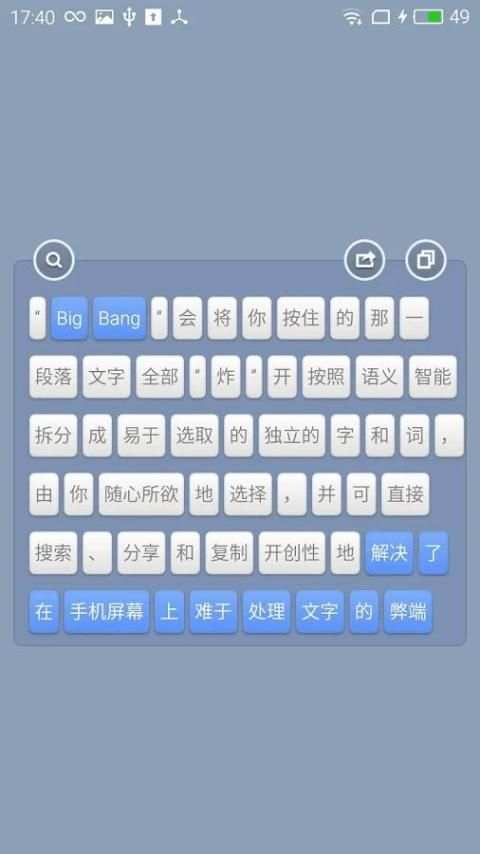
Task: Select the word chip 语义
Action: (x=379, y=377)
